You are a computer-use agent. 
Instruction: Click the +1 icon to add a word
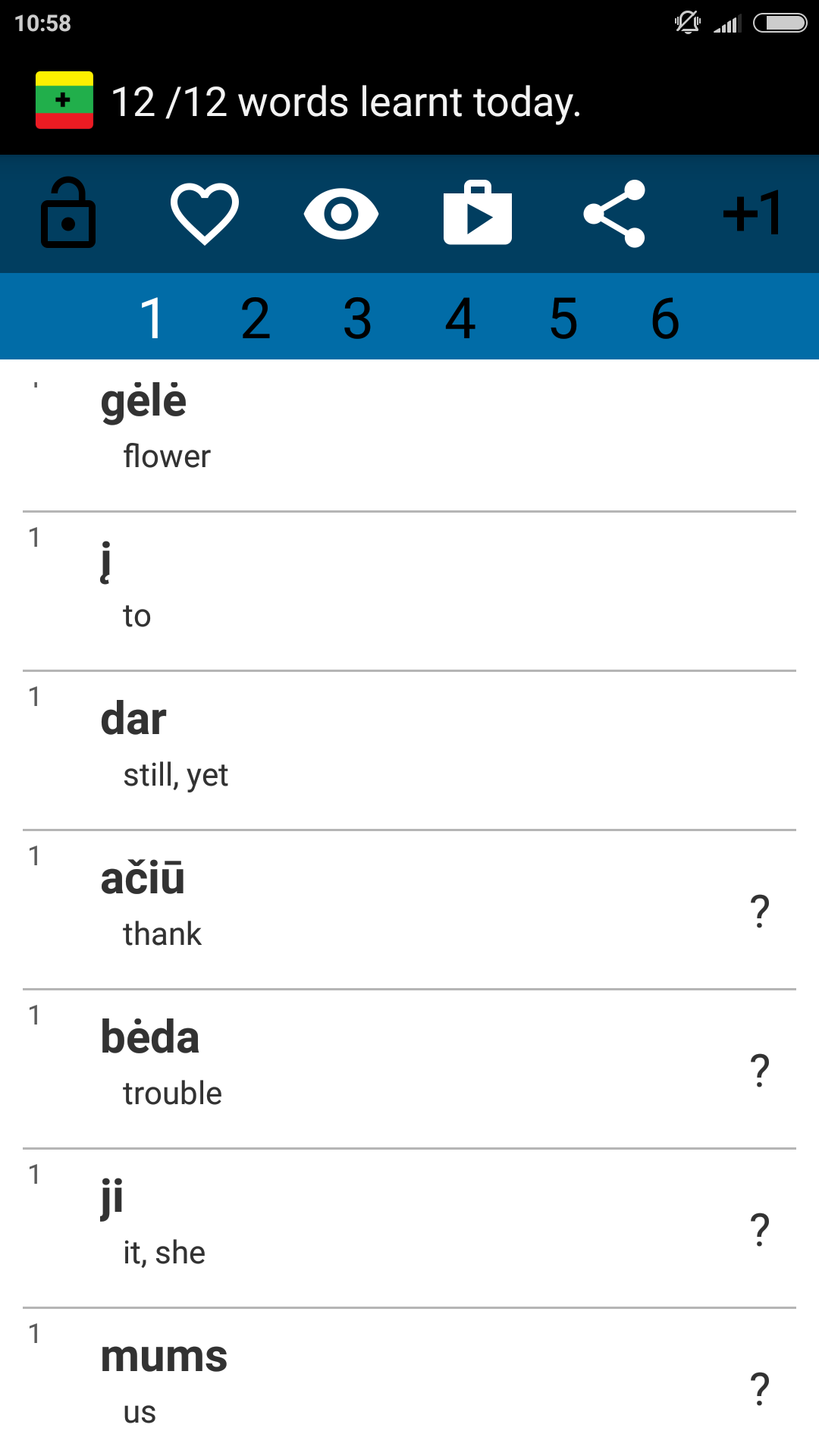(x=752, y=213)
